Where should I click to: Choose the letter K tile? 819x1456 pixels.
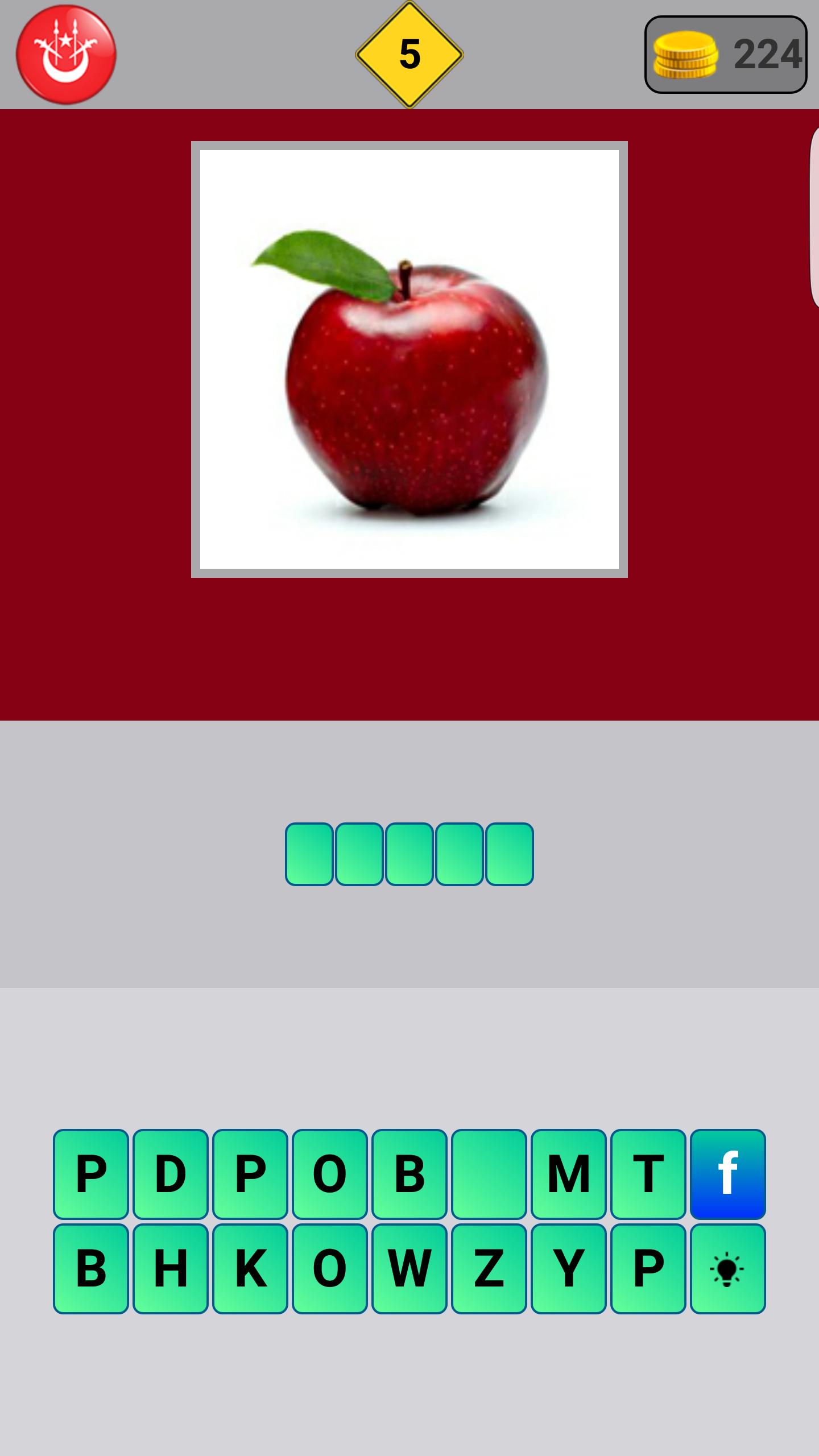(250, 1268)
